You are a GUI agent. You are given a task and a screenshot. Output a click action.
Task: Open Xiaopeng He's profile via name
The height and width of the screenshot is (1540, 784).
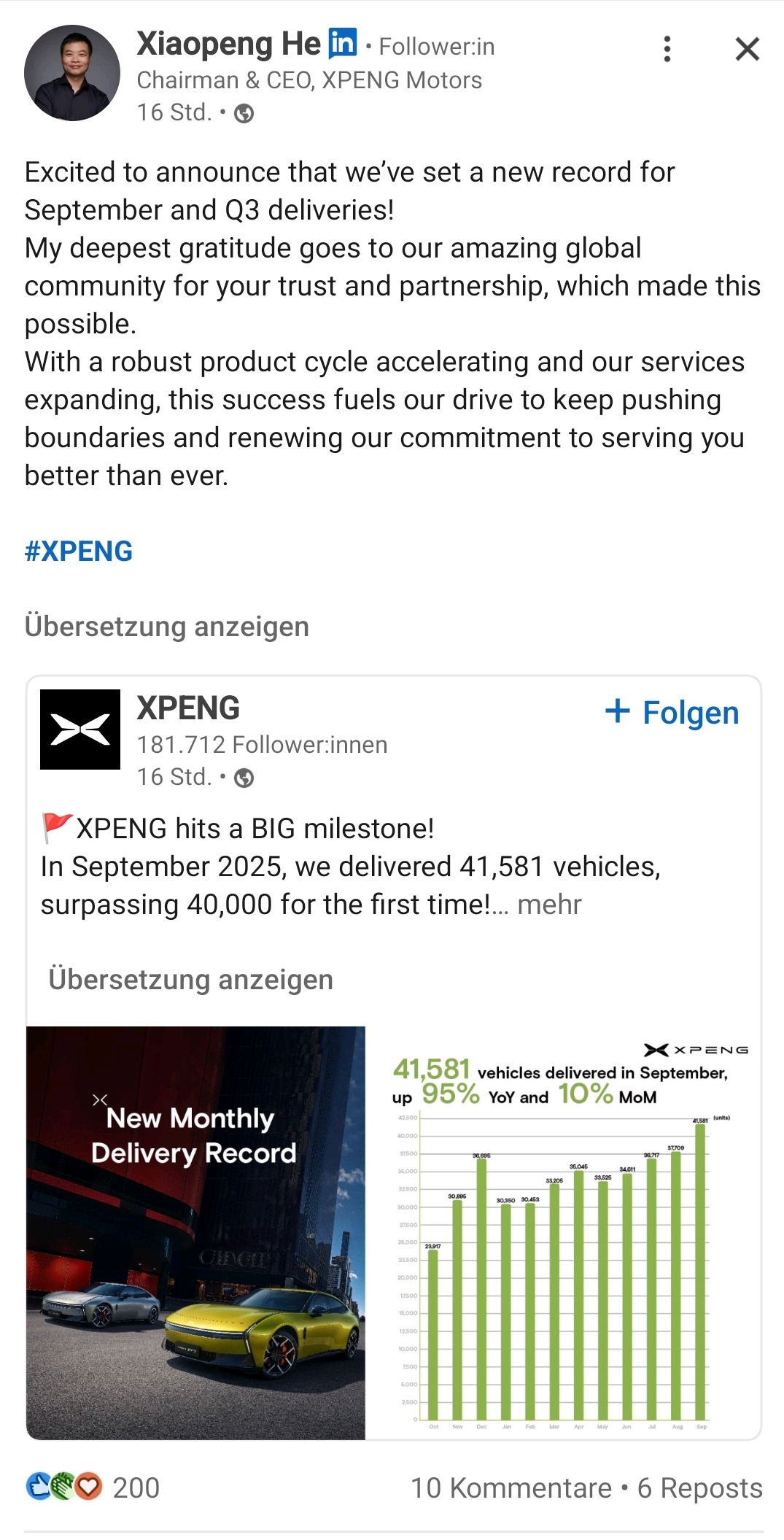228,45
